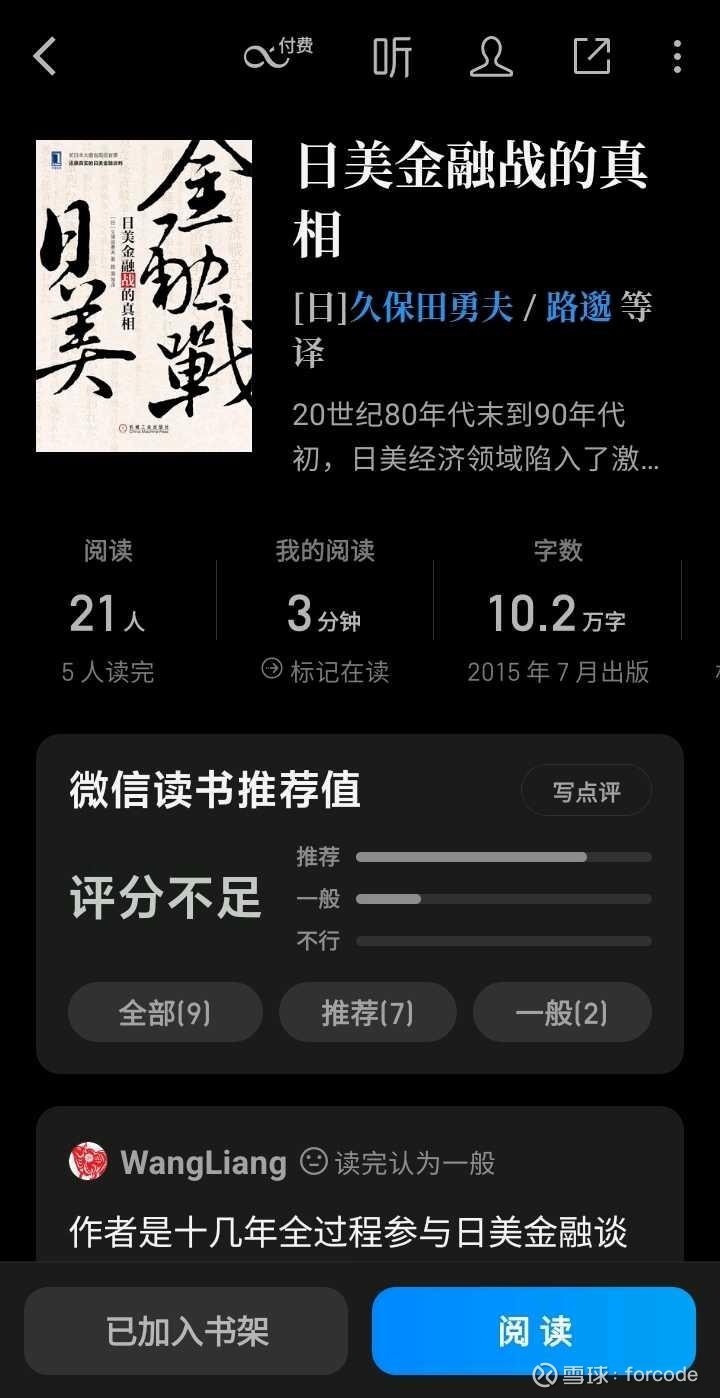Tap 写点评 to write a review
Viewport: 720px width, 1398px height.
(586, 792)
